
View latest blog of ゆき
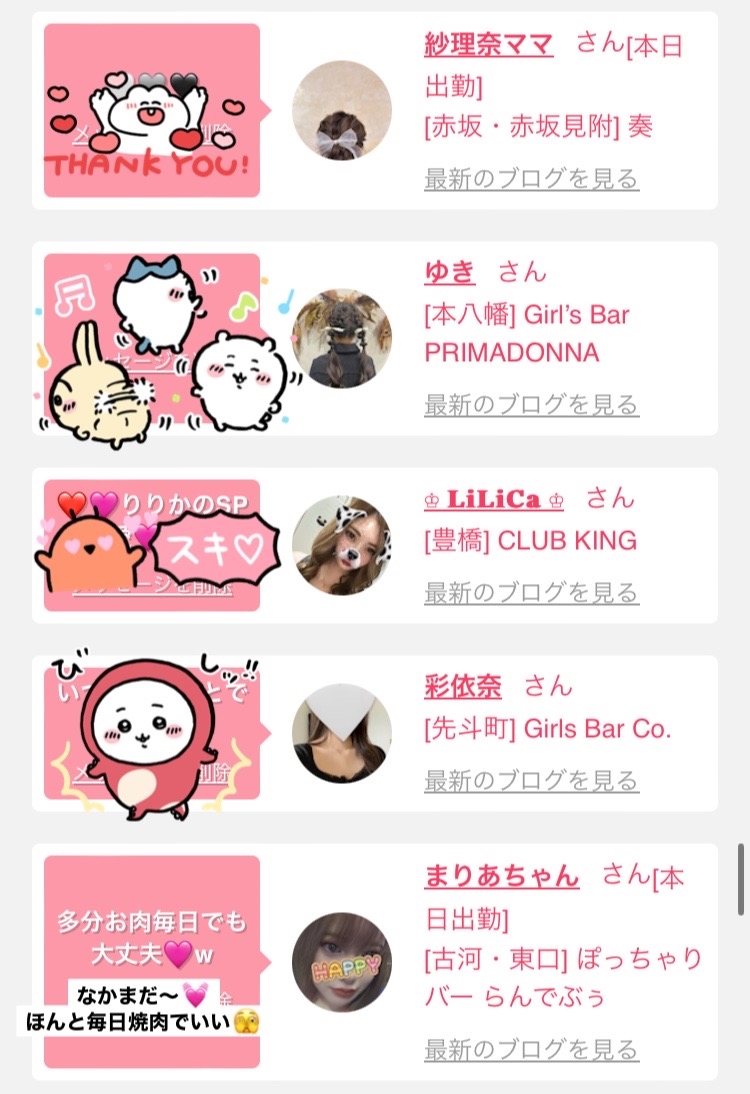point(532,404)
